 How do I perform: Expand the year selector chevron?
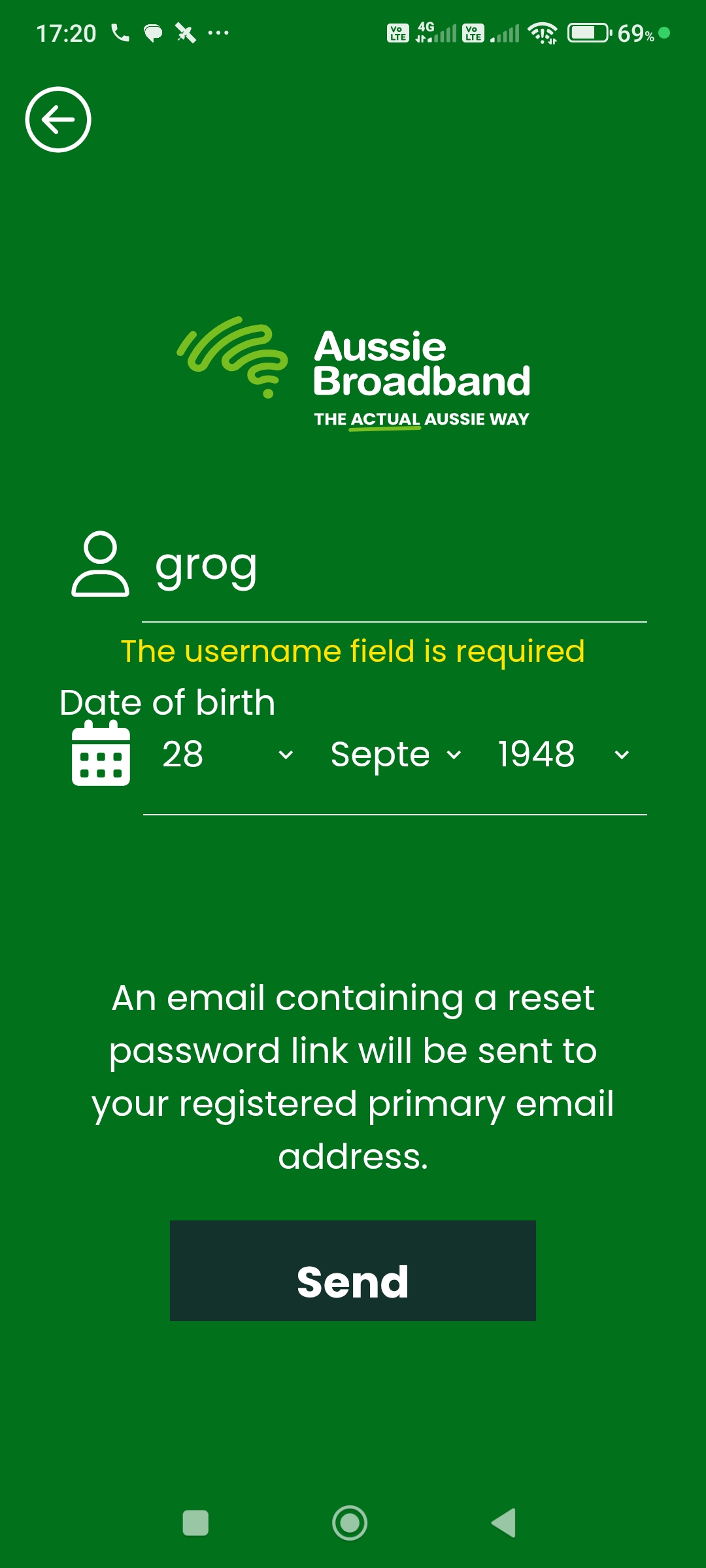click(x=620, y=756)
